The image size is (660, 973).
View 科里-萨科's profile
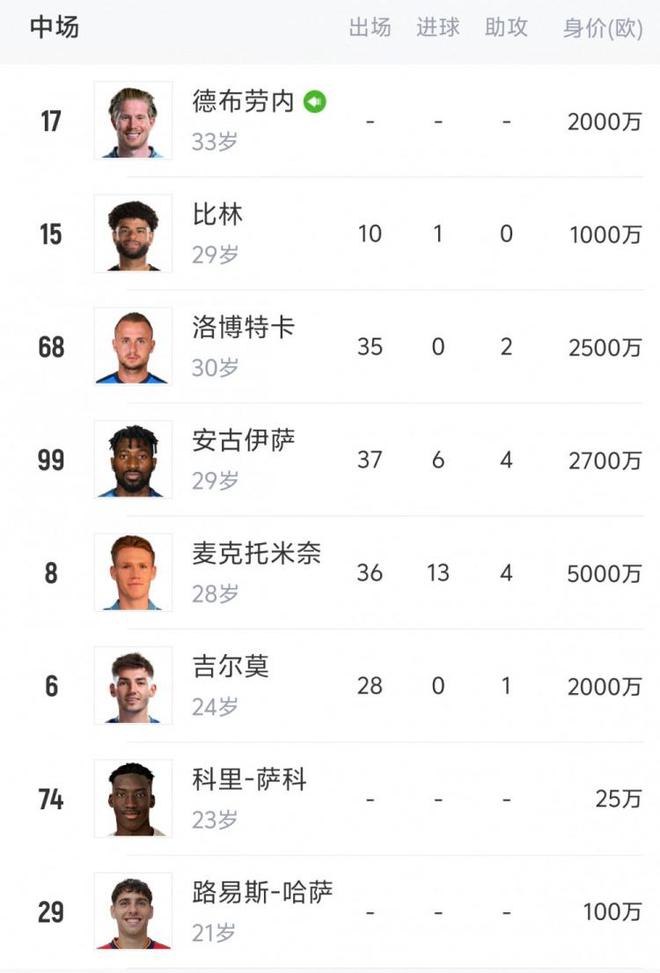point(249,780)
